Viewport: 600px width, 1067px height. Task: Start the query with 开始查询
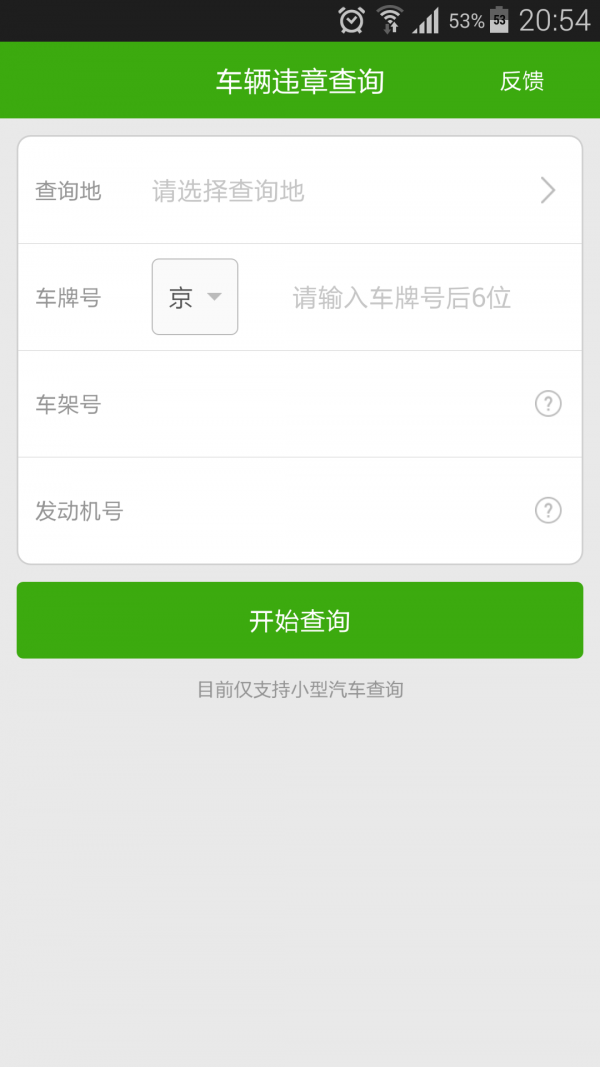pos(300,621)
